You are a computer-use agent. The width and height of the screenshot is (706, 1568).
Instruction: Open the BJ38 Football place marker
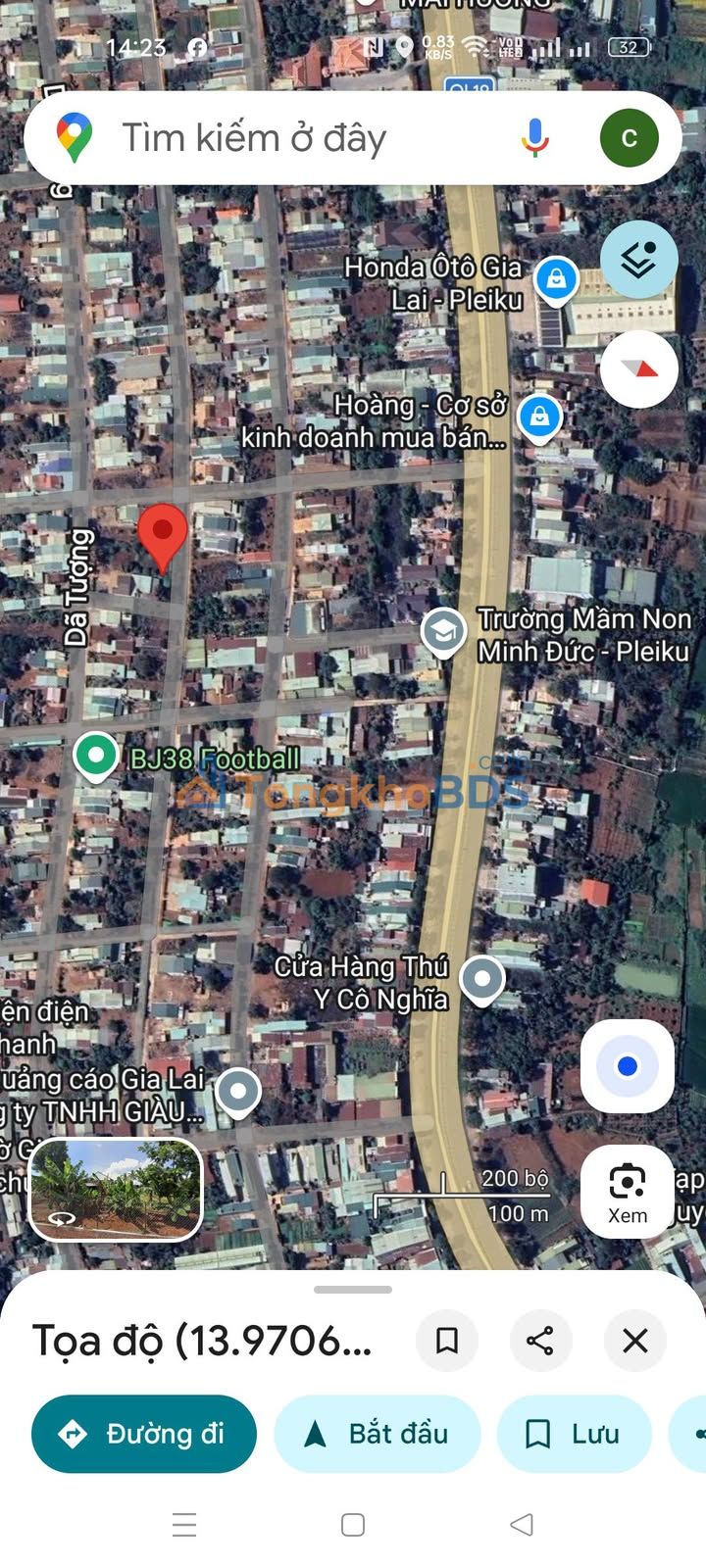pos(96,756)
